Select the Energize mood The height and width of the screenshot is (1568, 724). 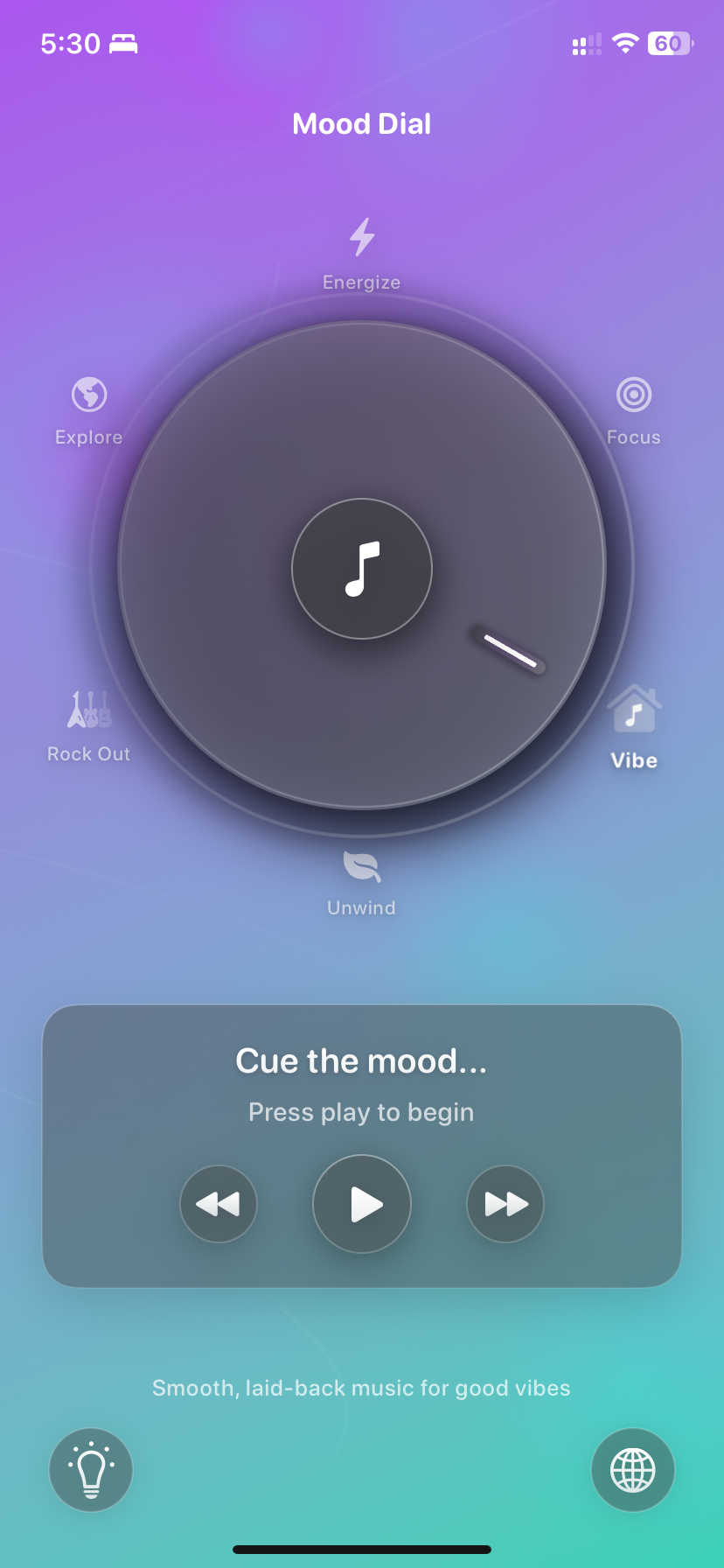click(x=362, y=254)
